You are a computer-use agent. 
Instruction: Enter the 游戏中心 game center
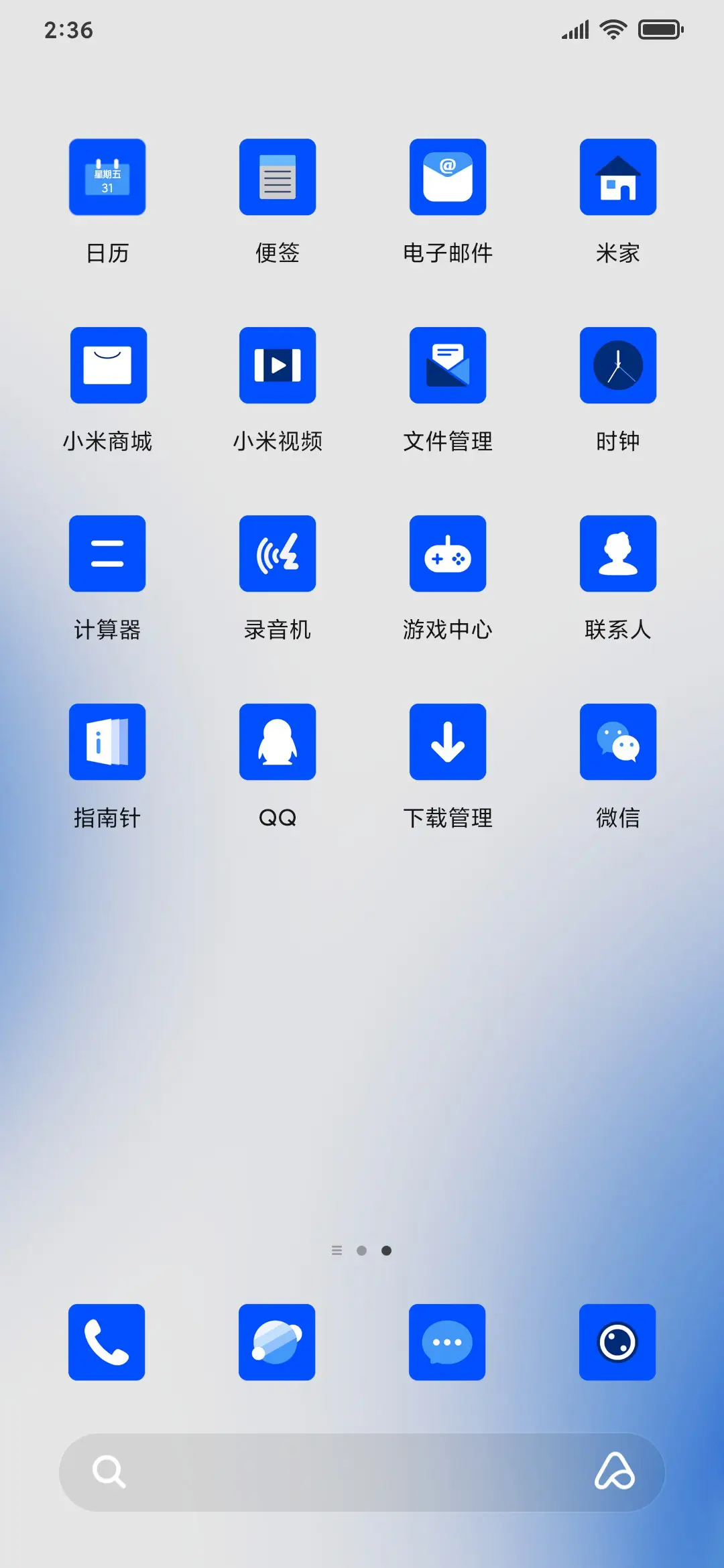click(x=448, y=553)
